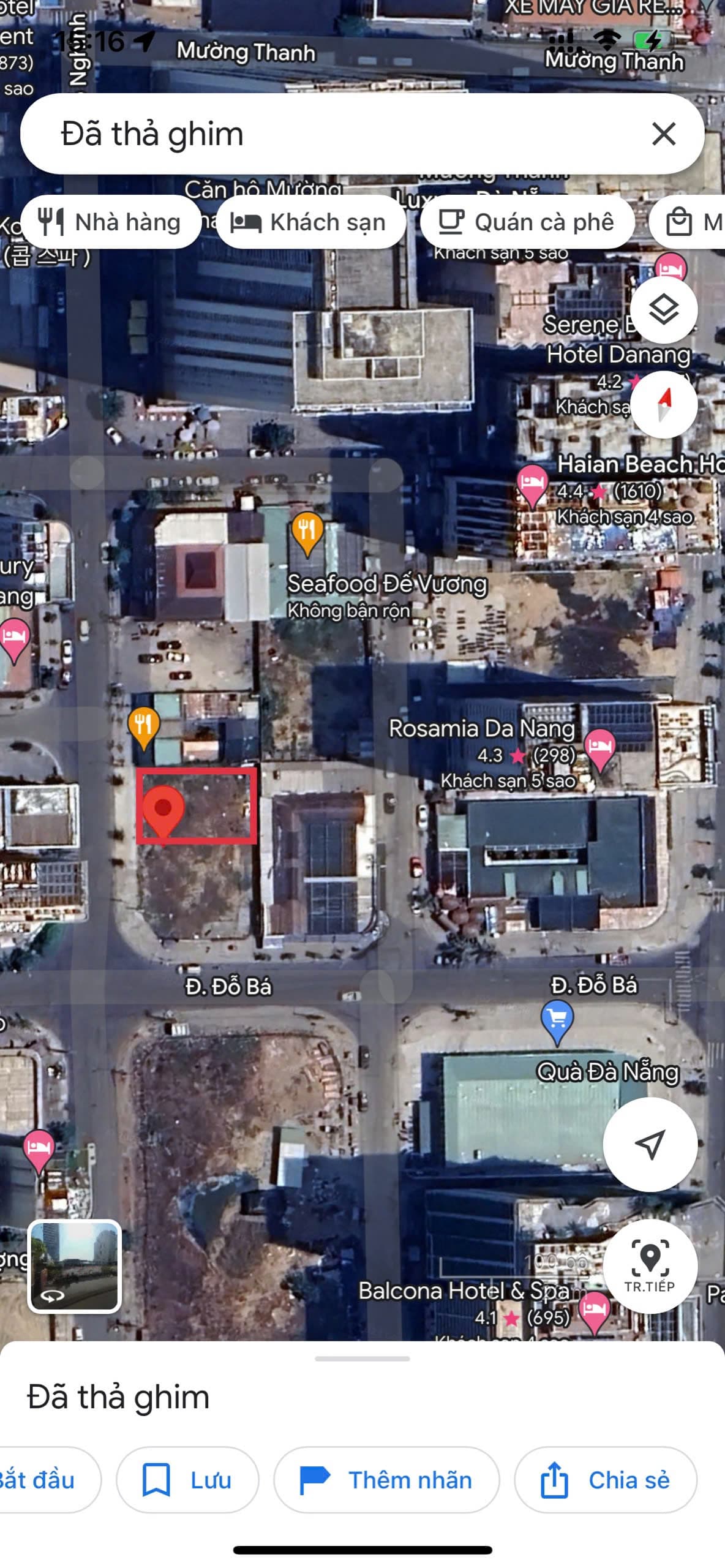Select the Nhà hàng filter chip
This screenshot has height=1568, width=725.
tap(111, 222)
